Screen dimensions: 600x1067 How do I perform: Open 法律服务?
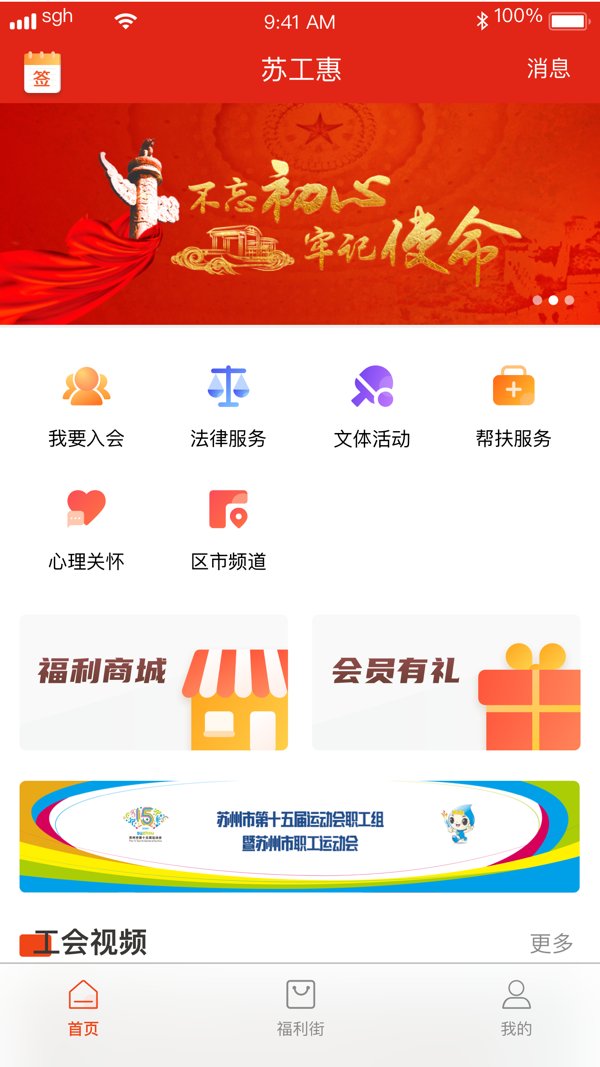pos(228,406)
